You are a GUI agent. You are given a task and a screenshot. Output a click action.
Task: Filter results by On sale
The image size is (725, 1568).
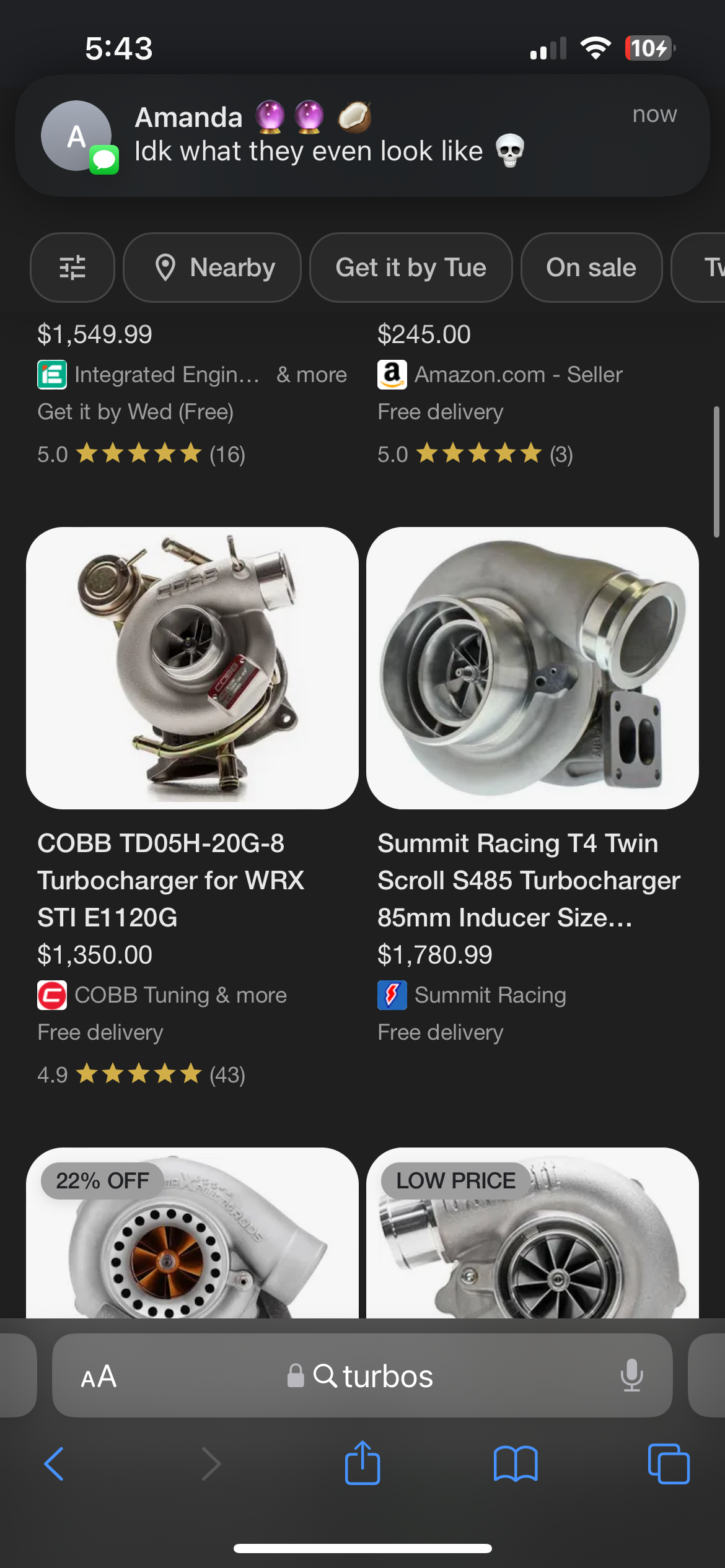click(x=591, y=268)
